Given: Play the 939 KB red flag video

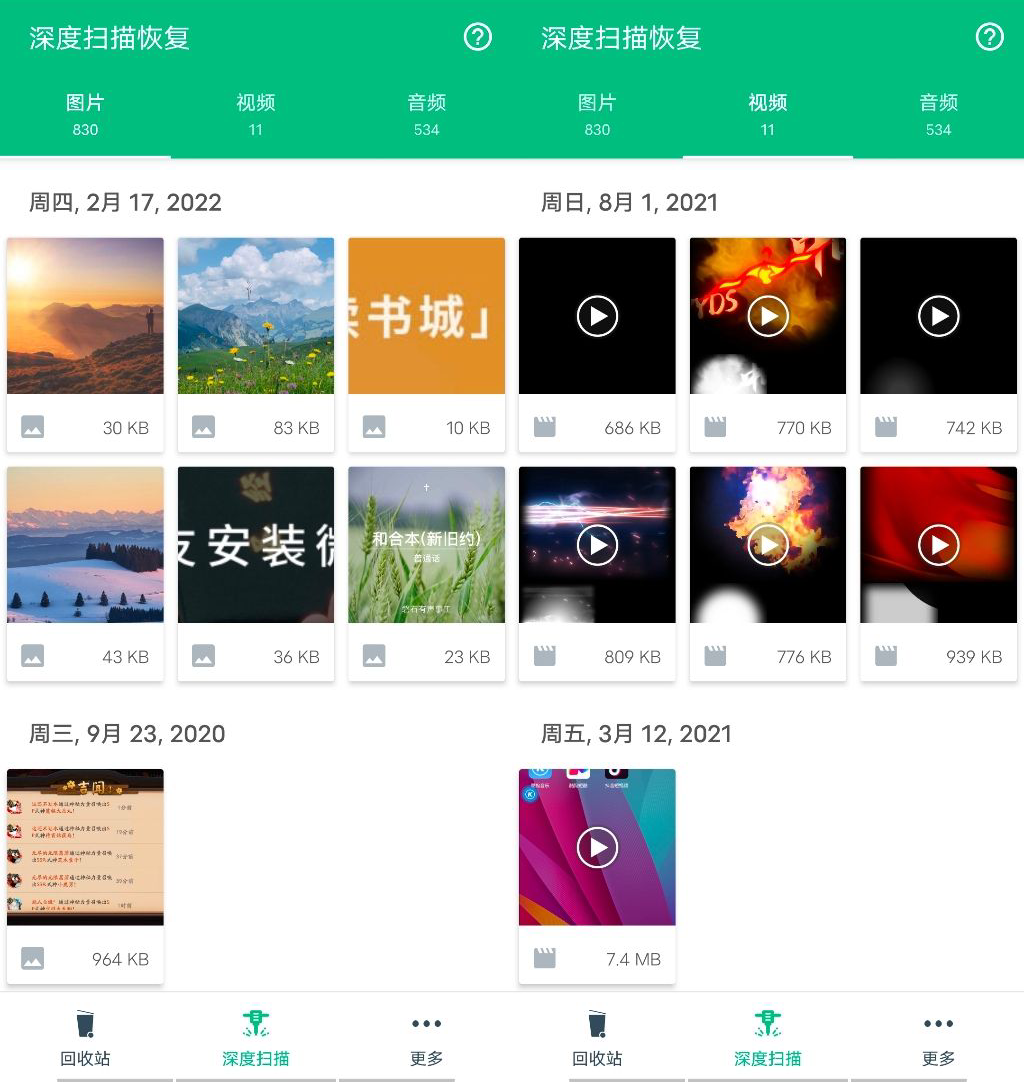Looking at the screenshot, I should (939, 545).
